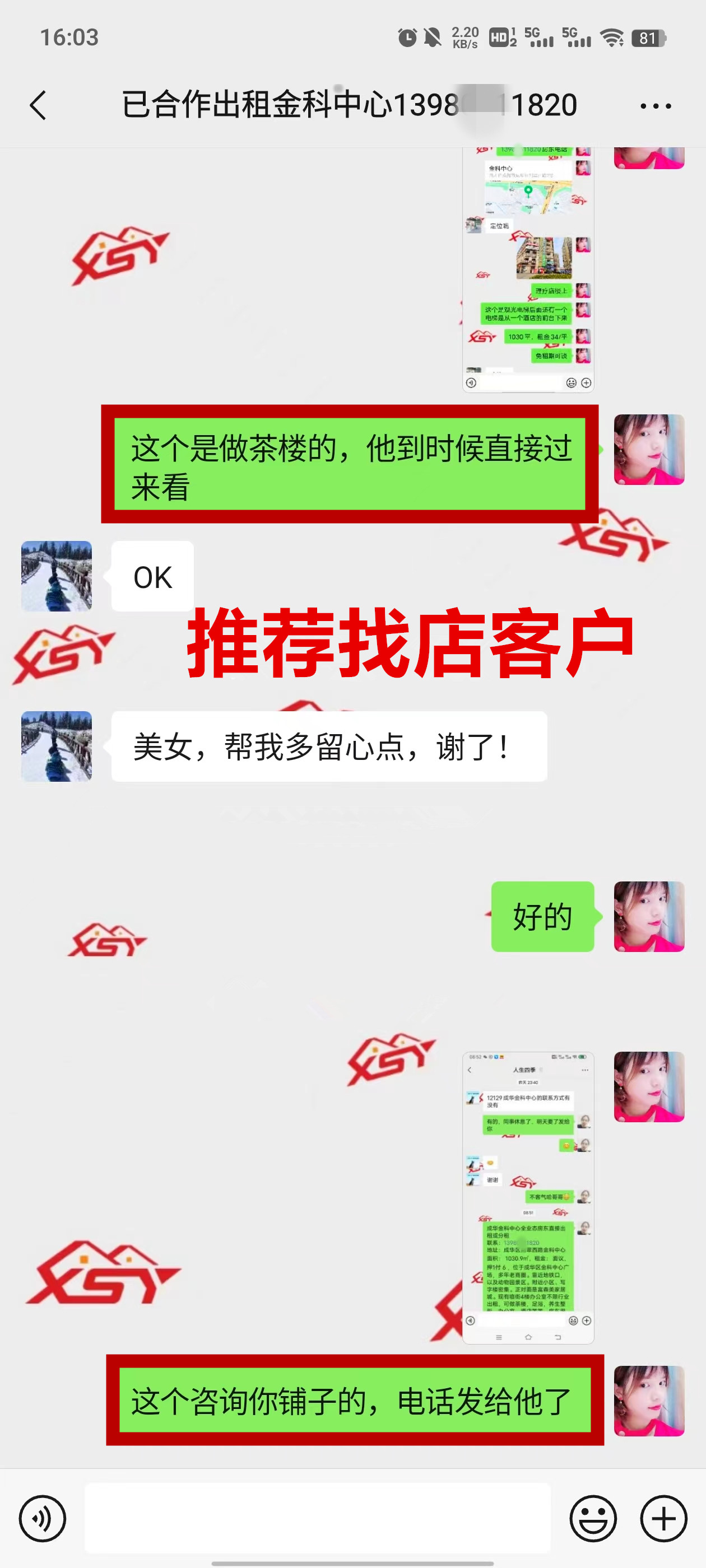View the screenshot image above the last message

click(527, 1197)
